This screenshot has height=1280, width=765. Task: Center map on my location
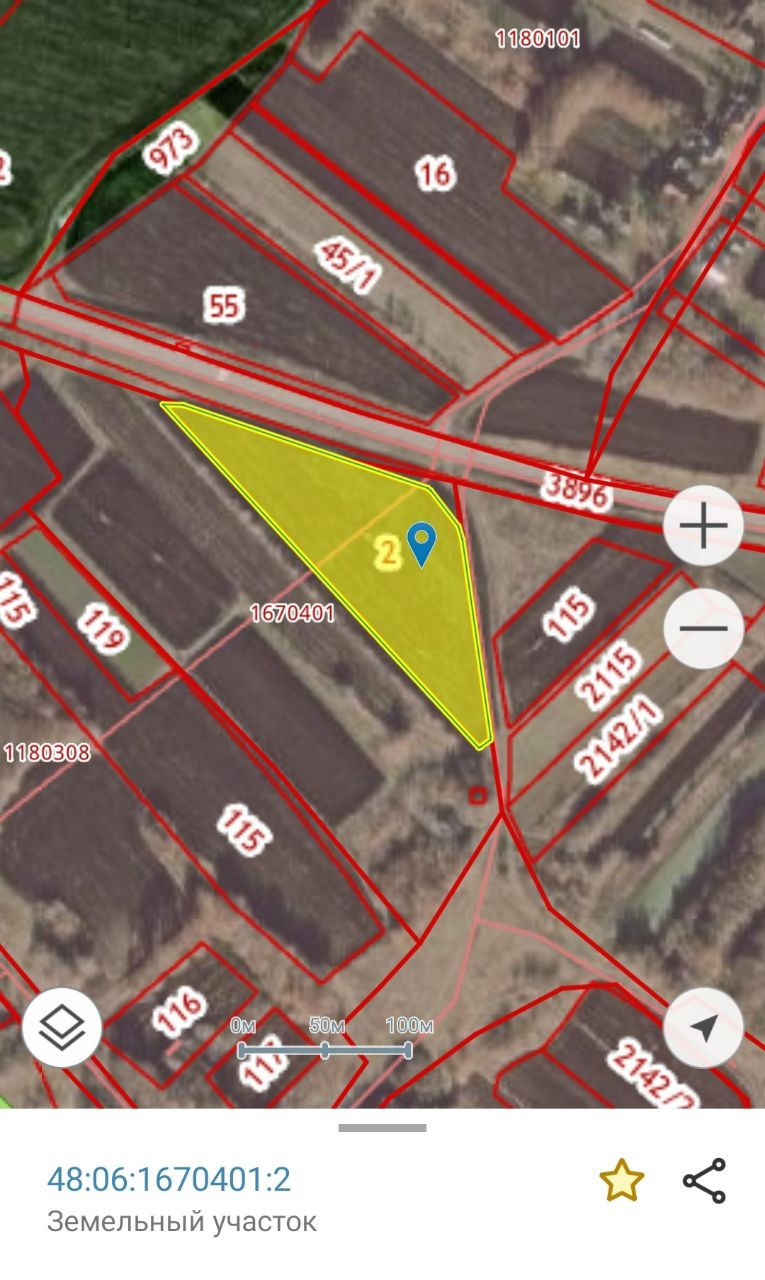click(x=704, y=1027)
